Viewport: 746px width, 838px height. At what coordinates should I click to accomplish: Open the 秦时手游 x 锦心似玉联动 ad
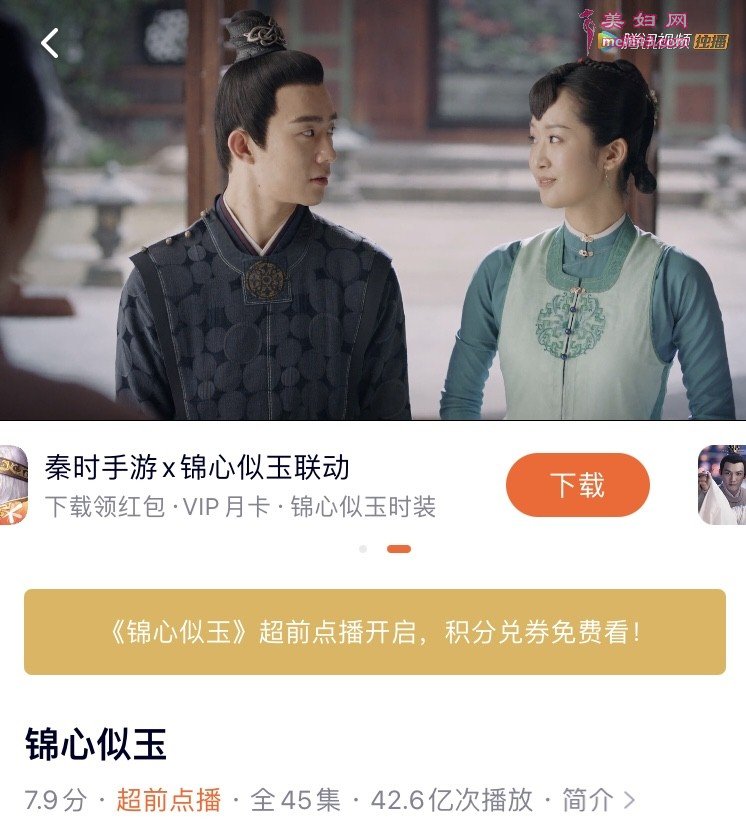pos(240,486)
